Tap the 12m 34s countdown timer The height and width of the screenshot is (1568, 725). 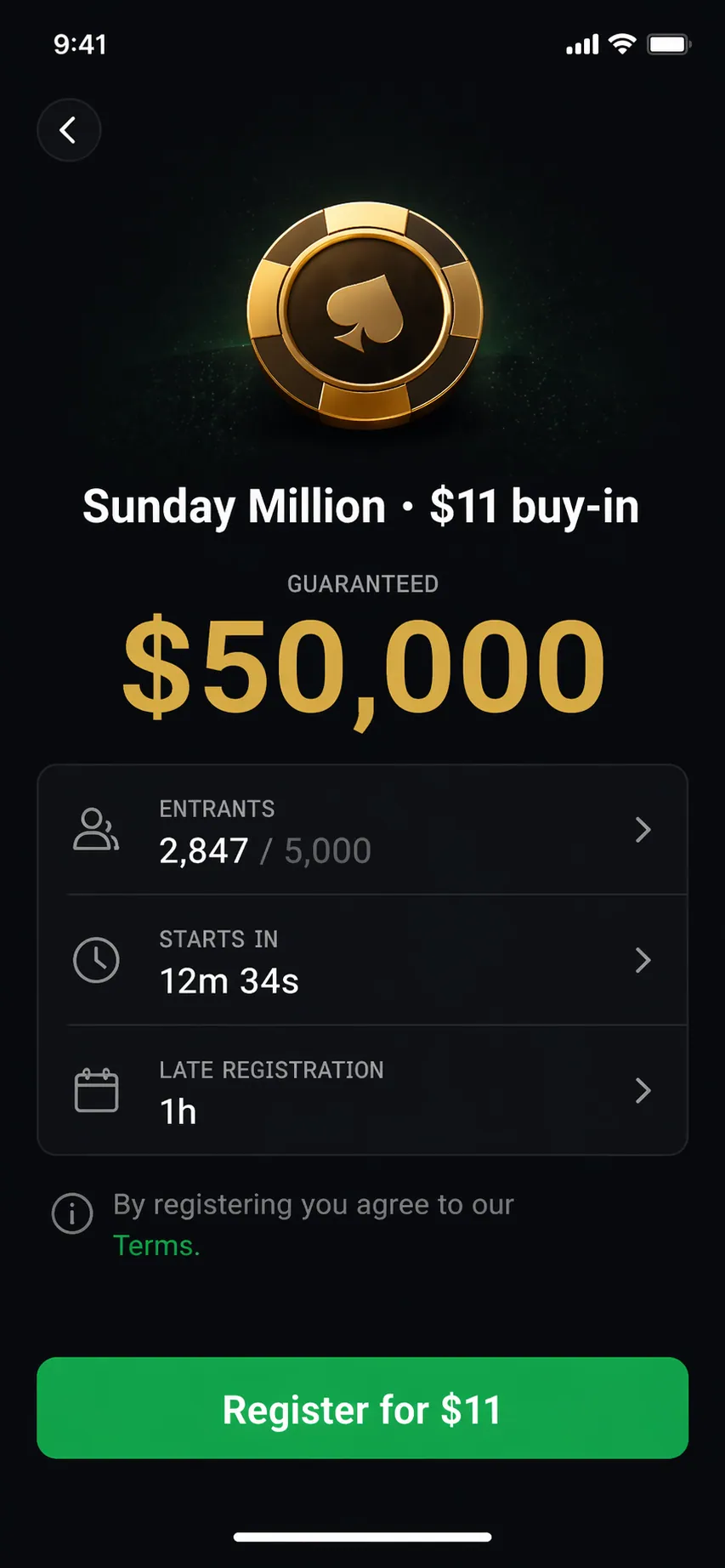pyautogui.click(x=228, y=980)
